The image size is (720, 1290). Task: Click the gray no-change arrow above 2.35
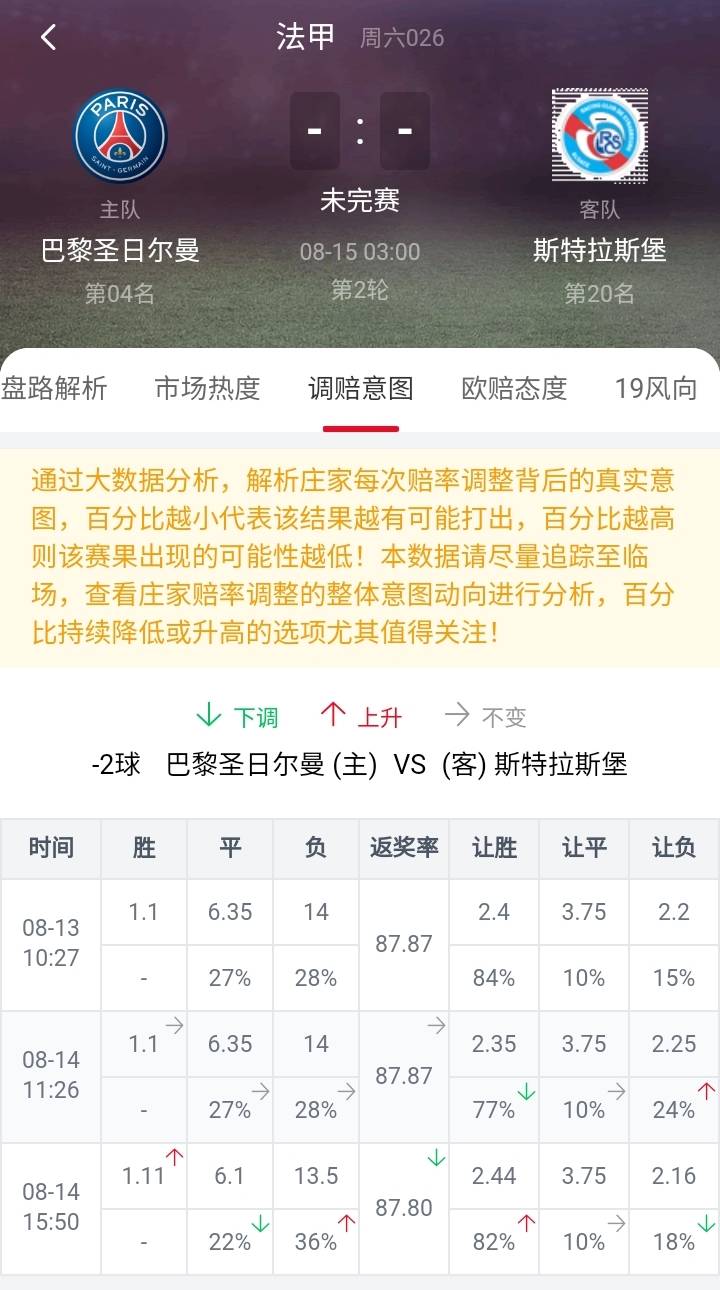coord(434,1027)
